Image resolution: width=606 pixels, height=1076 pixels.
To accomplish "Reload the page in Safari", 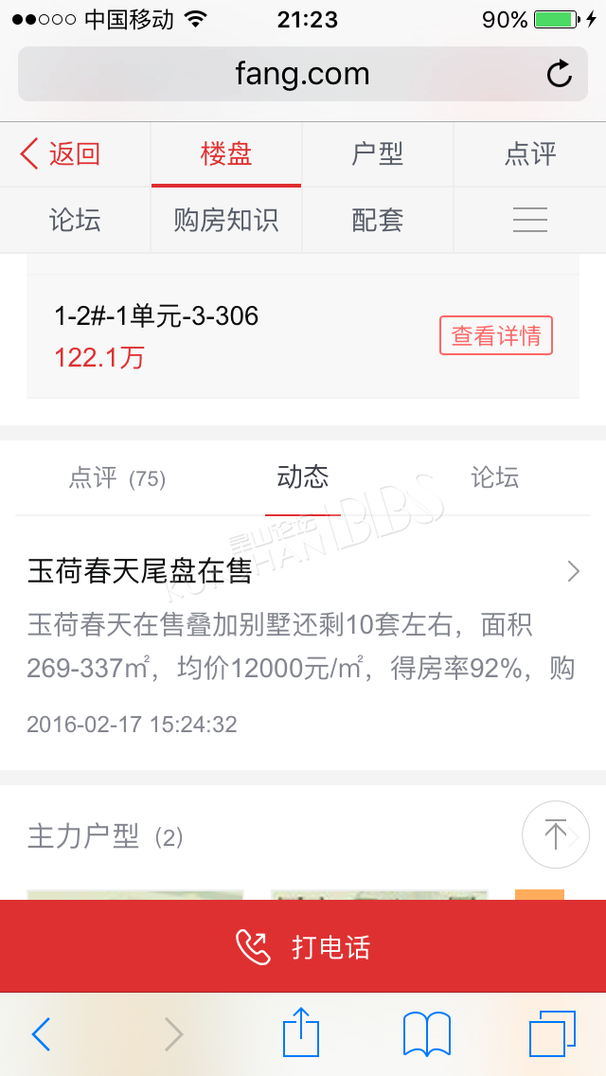I will pyautogui.click(x=559, y=74).
